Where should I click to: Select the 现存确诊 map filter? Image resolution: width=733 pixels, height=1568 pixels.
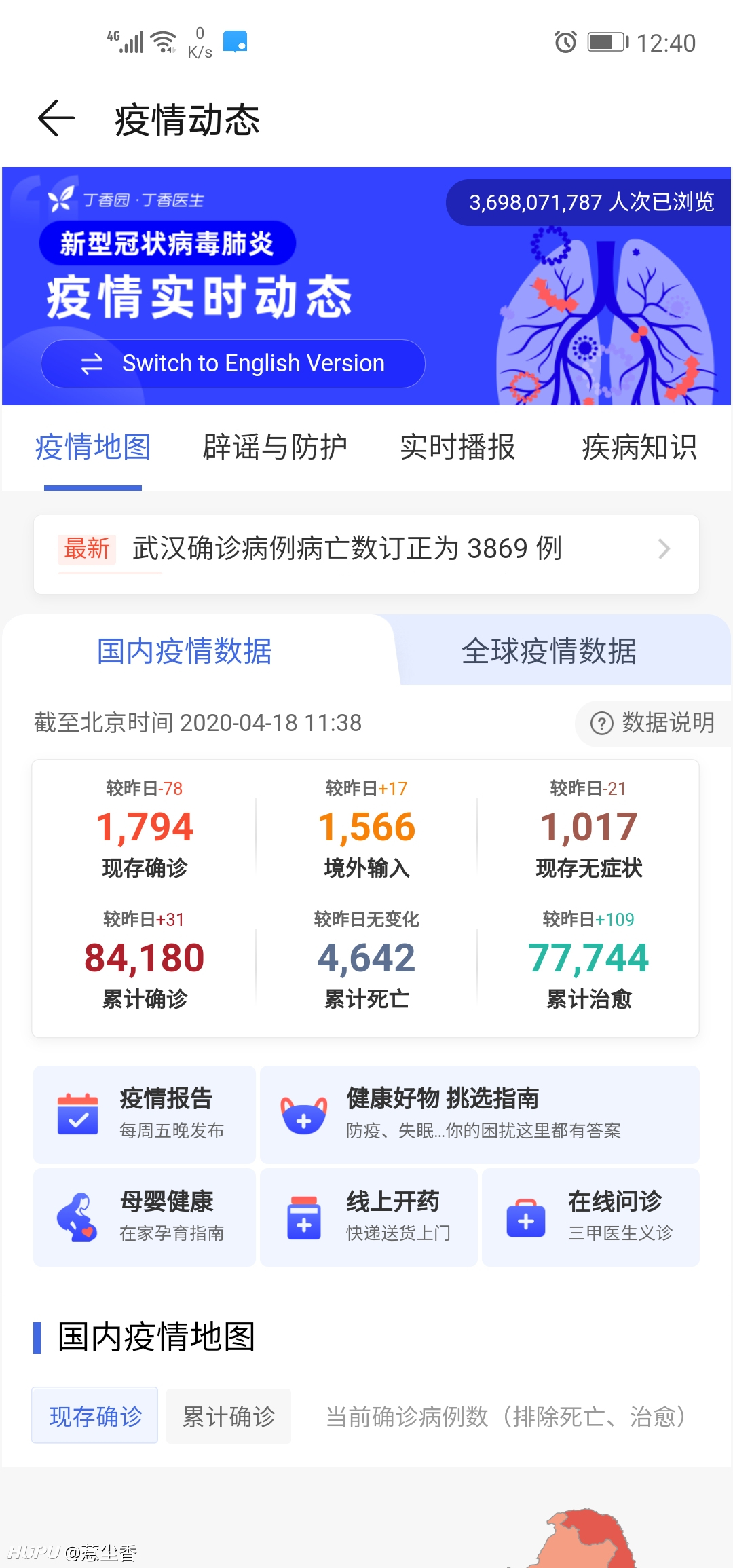(95, 1416)
